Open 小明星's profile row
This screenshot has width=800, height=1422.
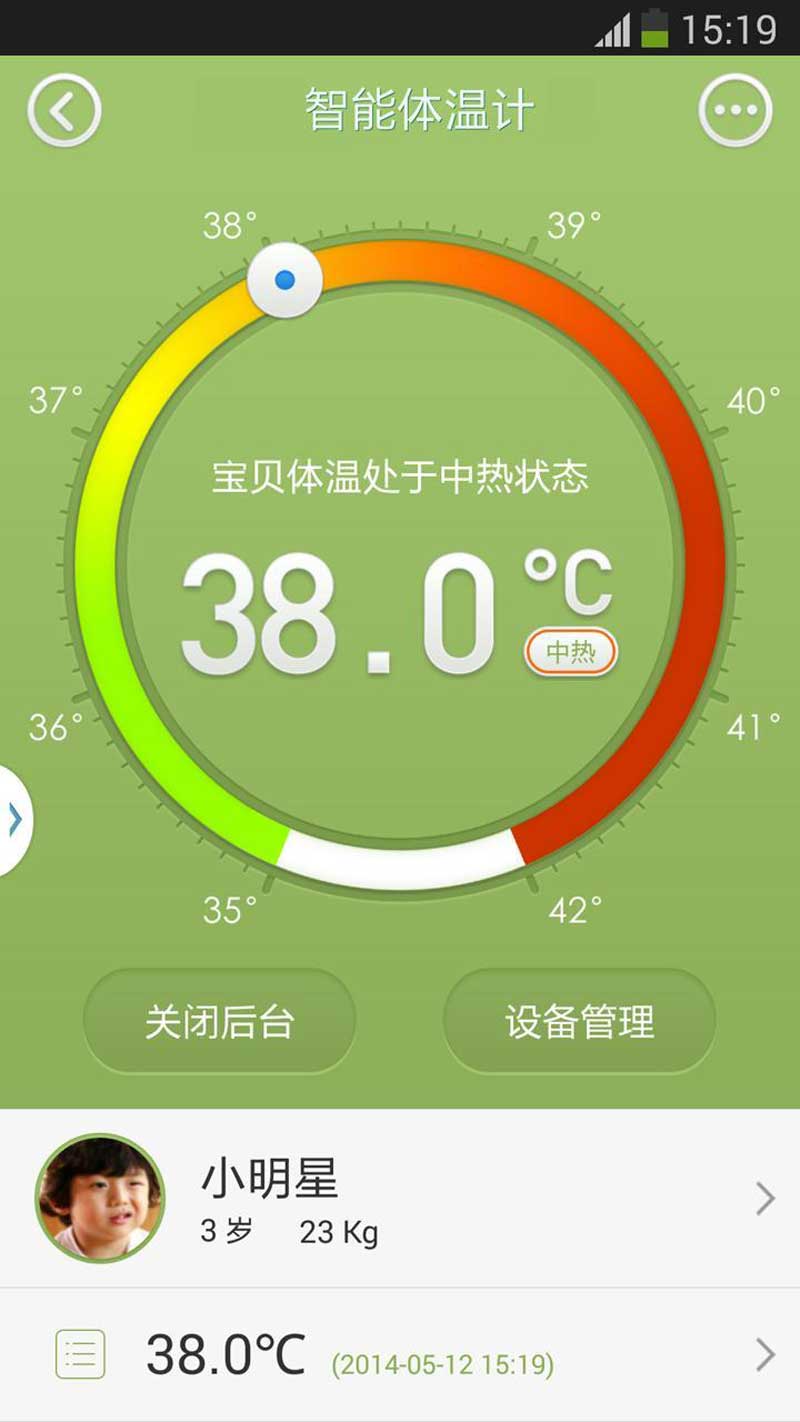[400, 1198]
